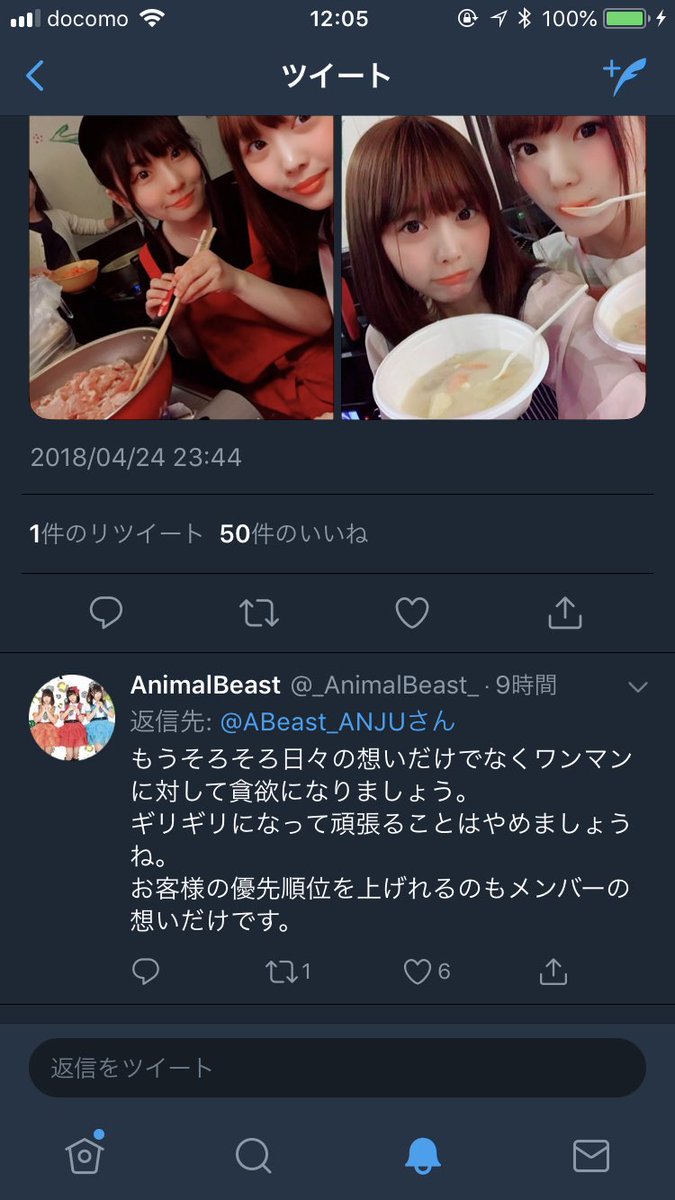Switch to the Home tab
Viewport: 675px width, 1200px height.
tap(85, 1154)
